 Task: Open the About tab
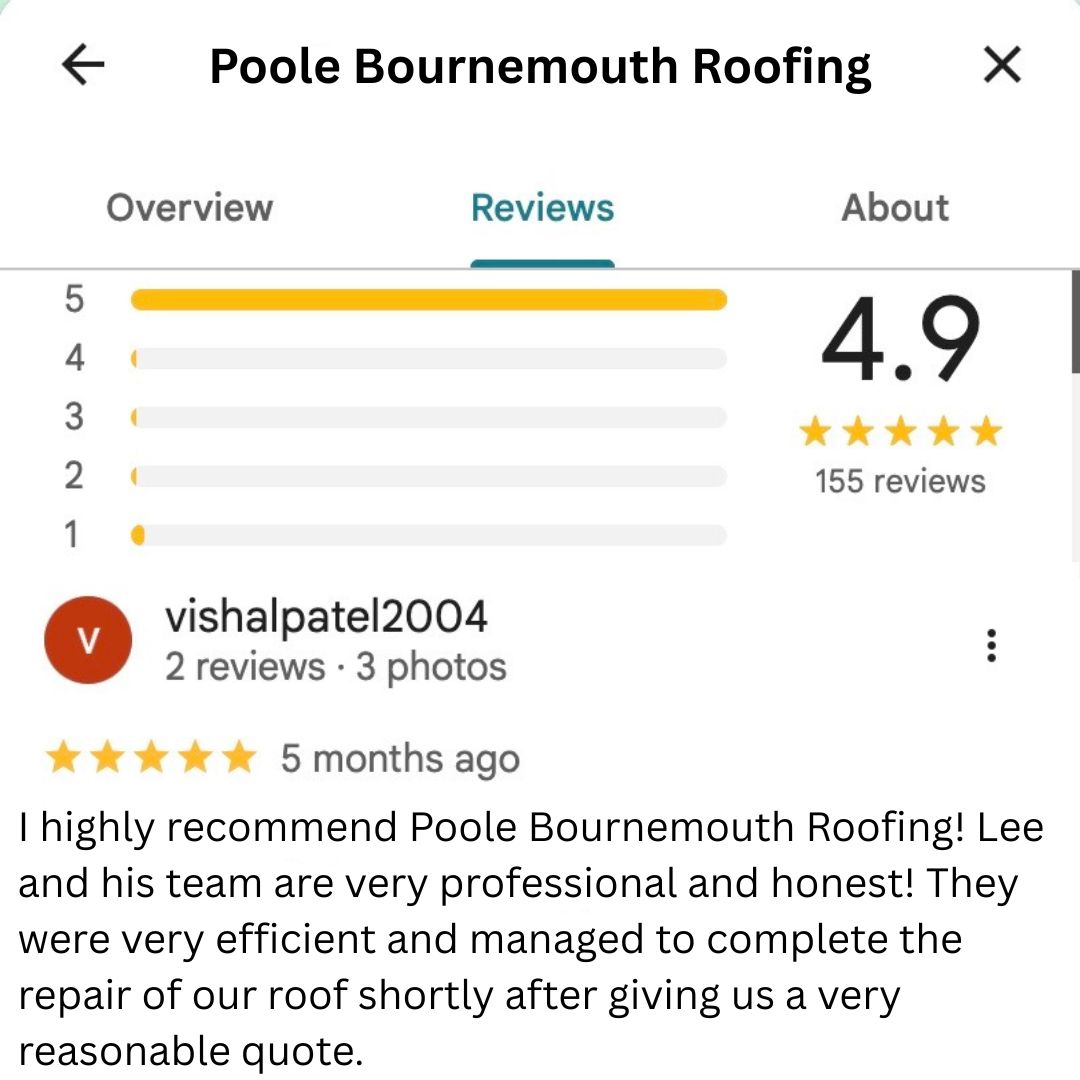coord(895,208)
